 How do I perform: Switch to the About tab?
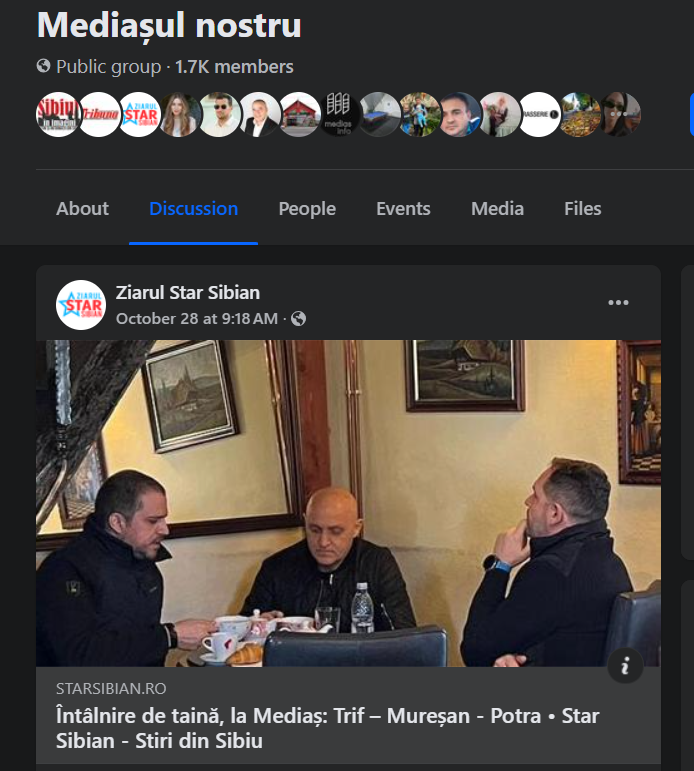(x=82, y=209)
